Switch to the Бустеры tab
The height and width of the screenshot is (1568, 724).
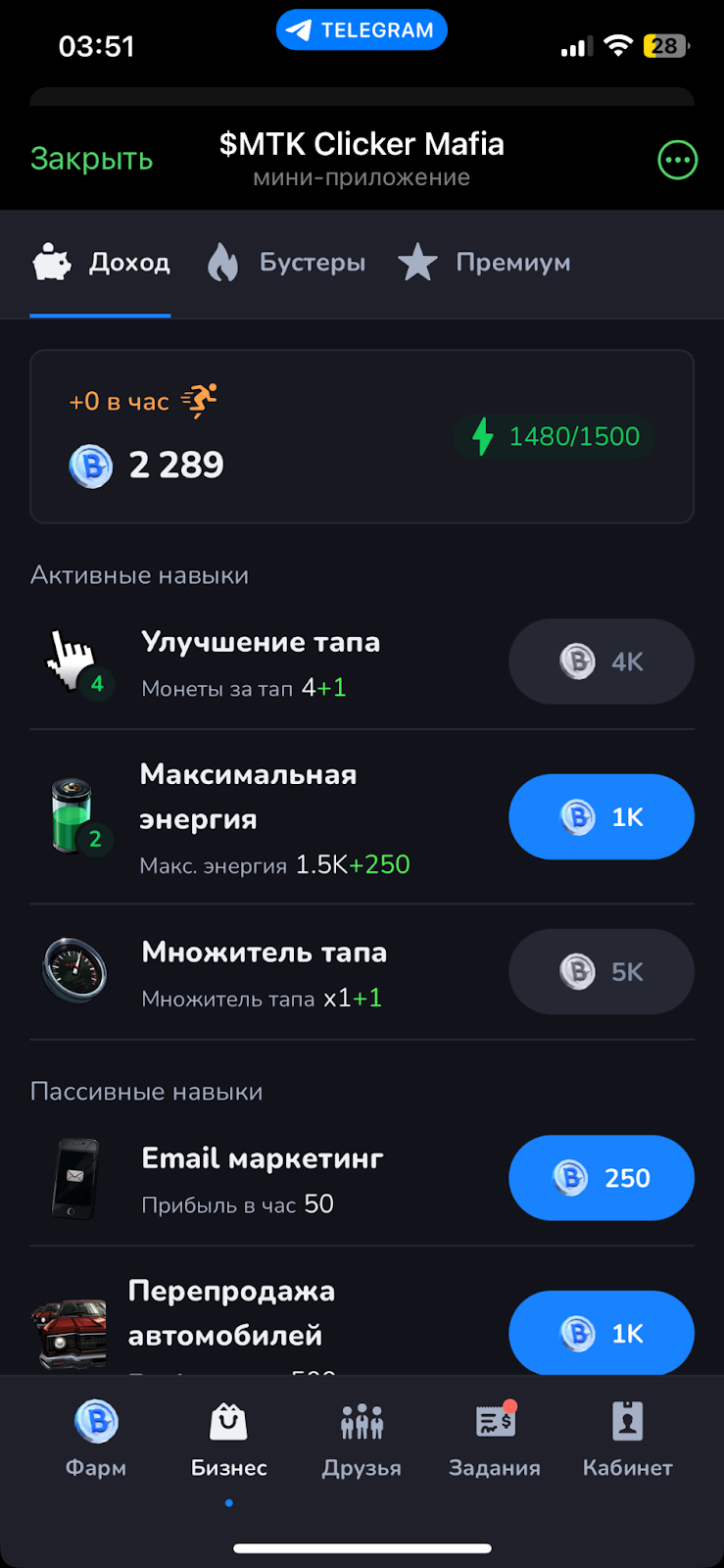coord(287,263)
